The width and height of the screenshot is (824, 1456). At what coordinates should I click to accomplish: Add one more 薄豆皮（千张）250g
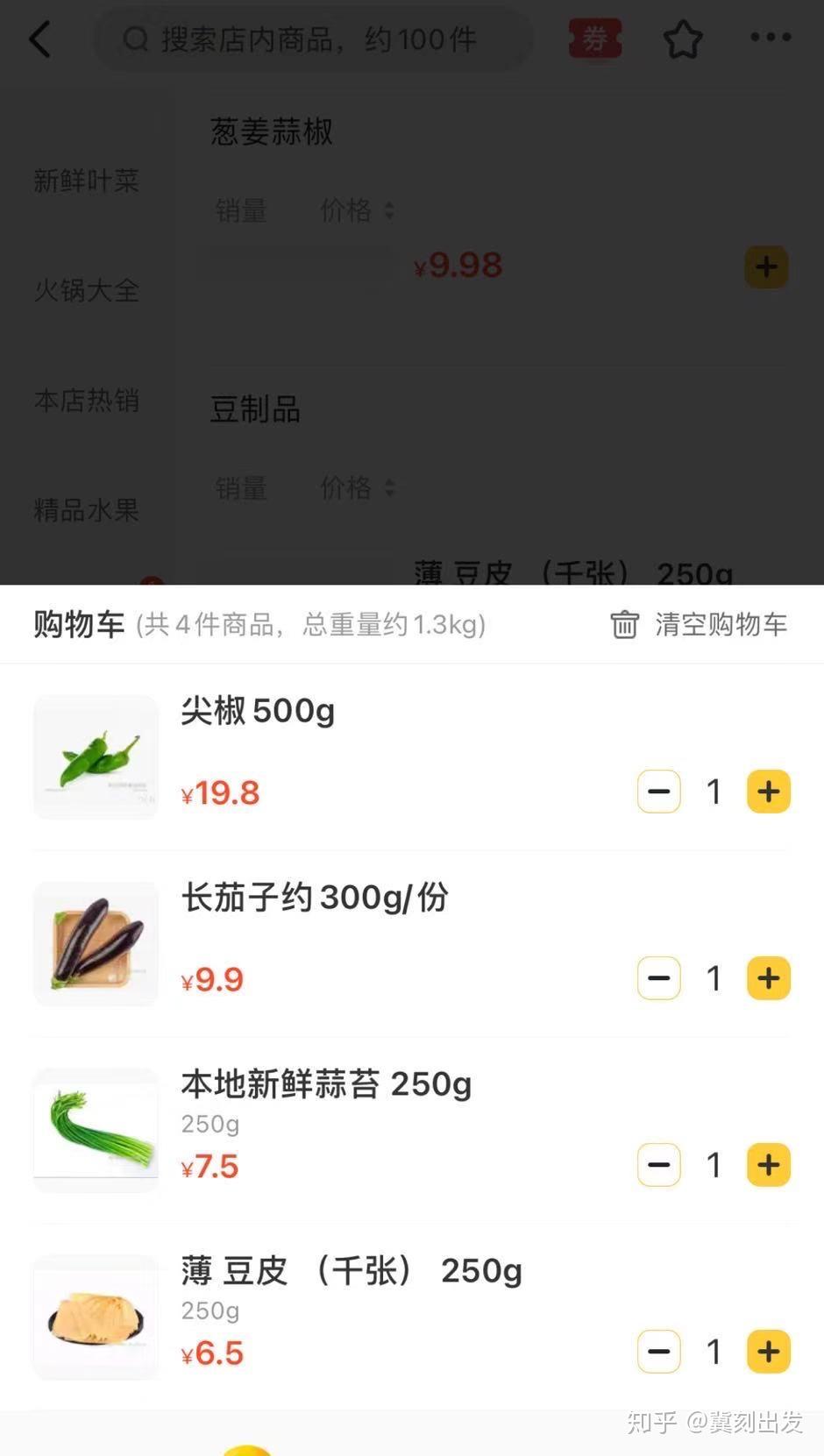769,1352
